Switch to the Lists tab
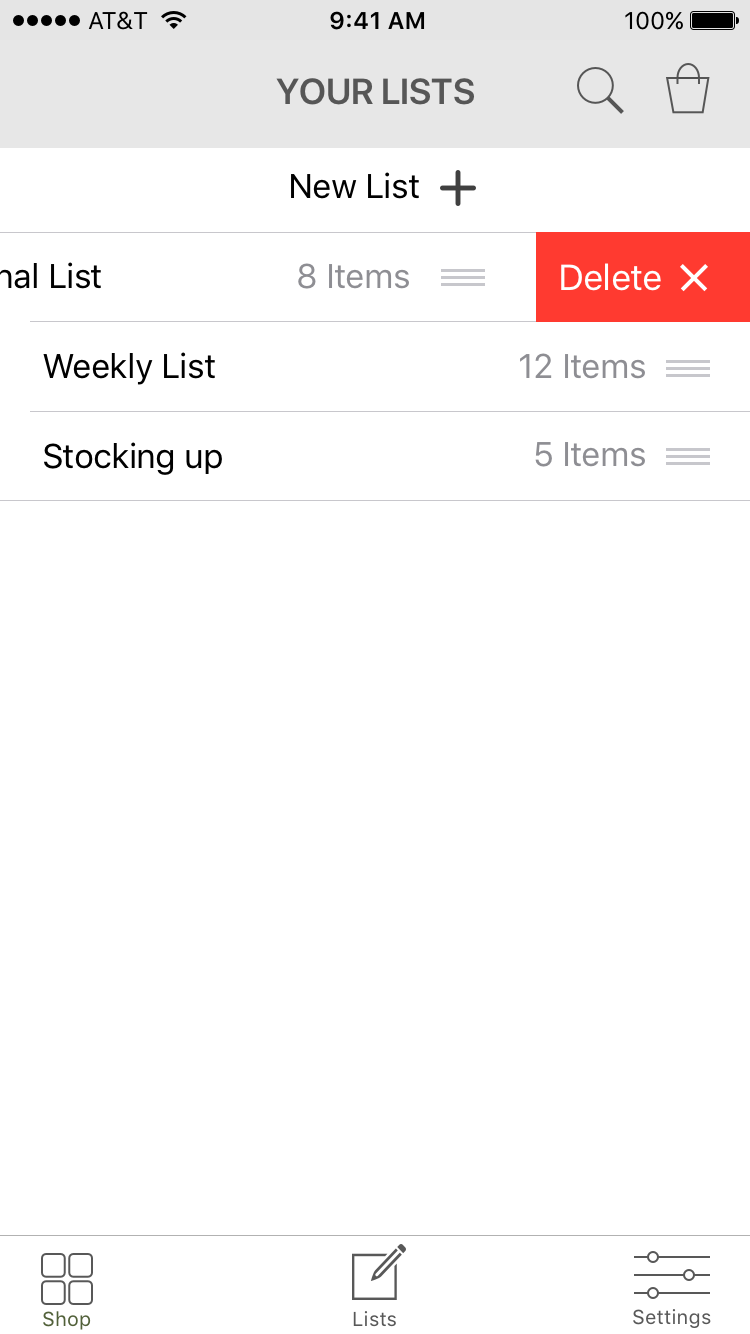Viewport: 750px width, 1334px height. click(375, 1288)
